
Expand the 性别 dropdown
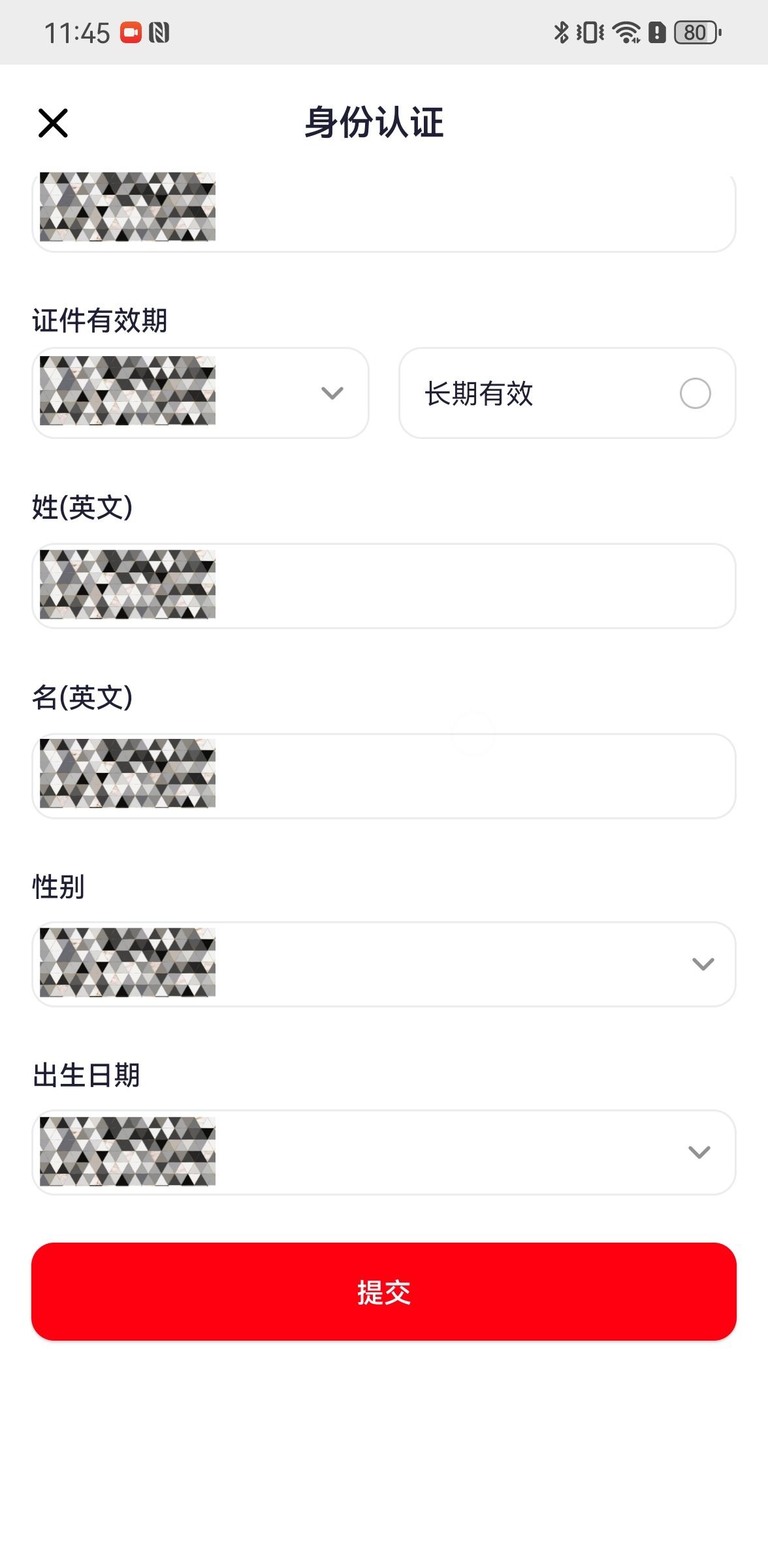384,964
